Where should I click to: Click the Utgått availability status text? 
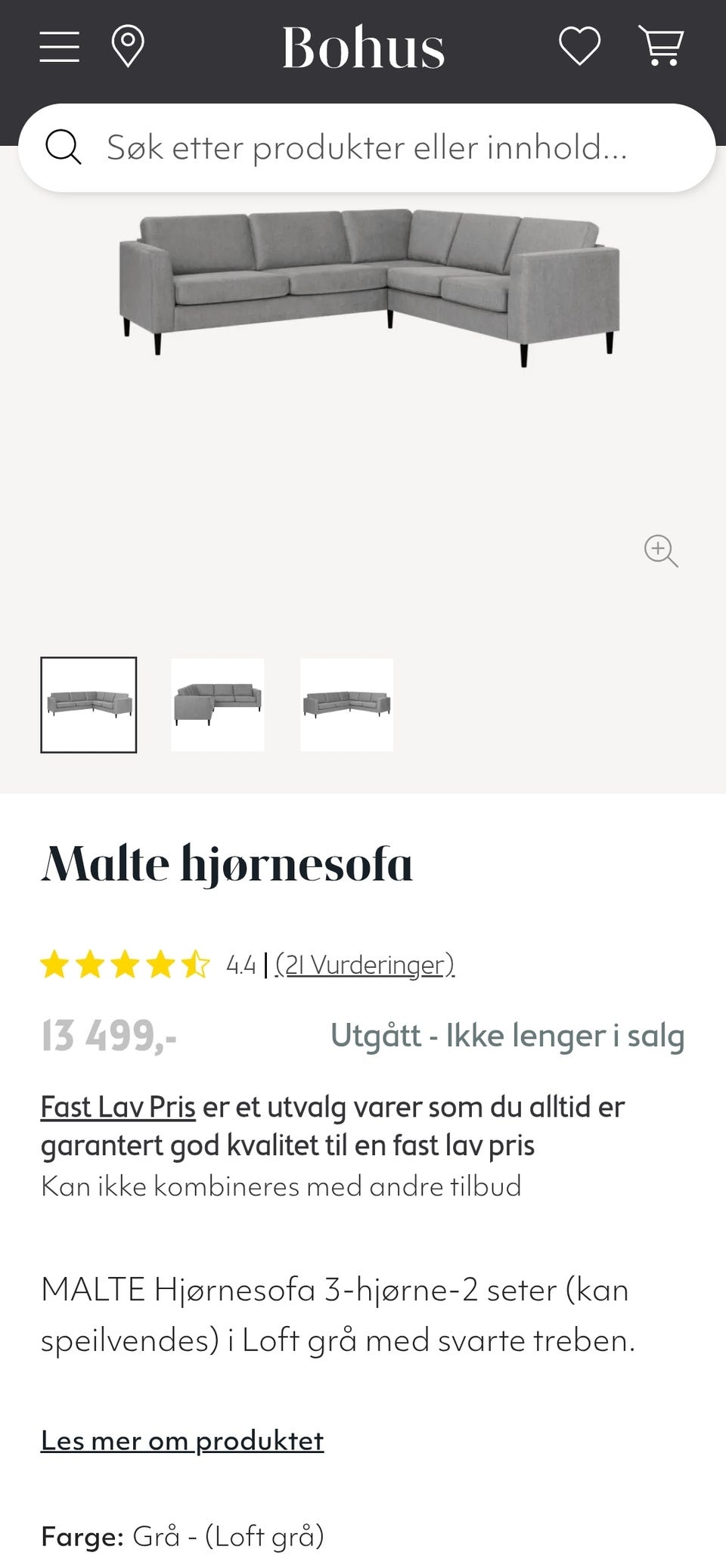pos(507,1035)
